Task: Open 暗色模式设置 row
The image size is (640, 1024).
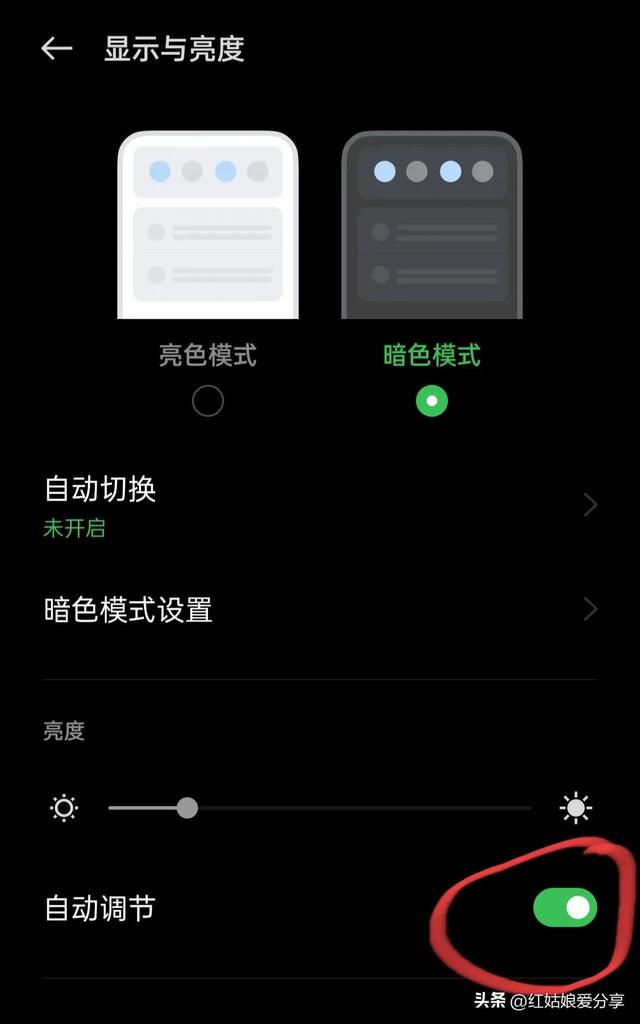Action: click(x=320, y=609)
